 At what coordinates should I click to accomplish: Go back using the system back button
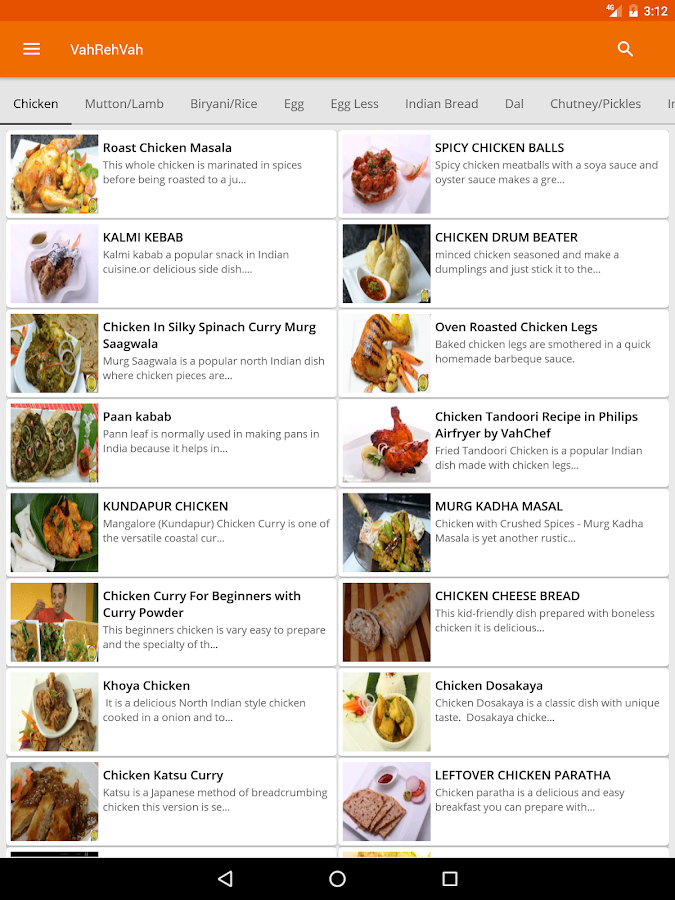pos(225,879)
